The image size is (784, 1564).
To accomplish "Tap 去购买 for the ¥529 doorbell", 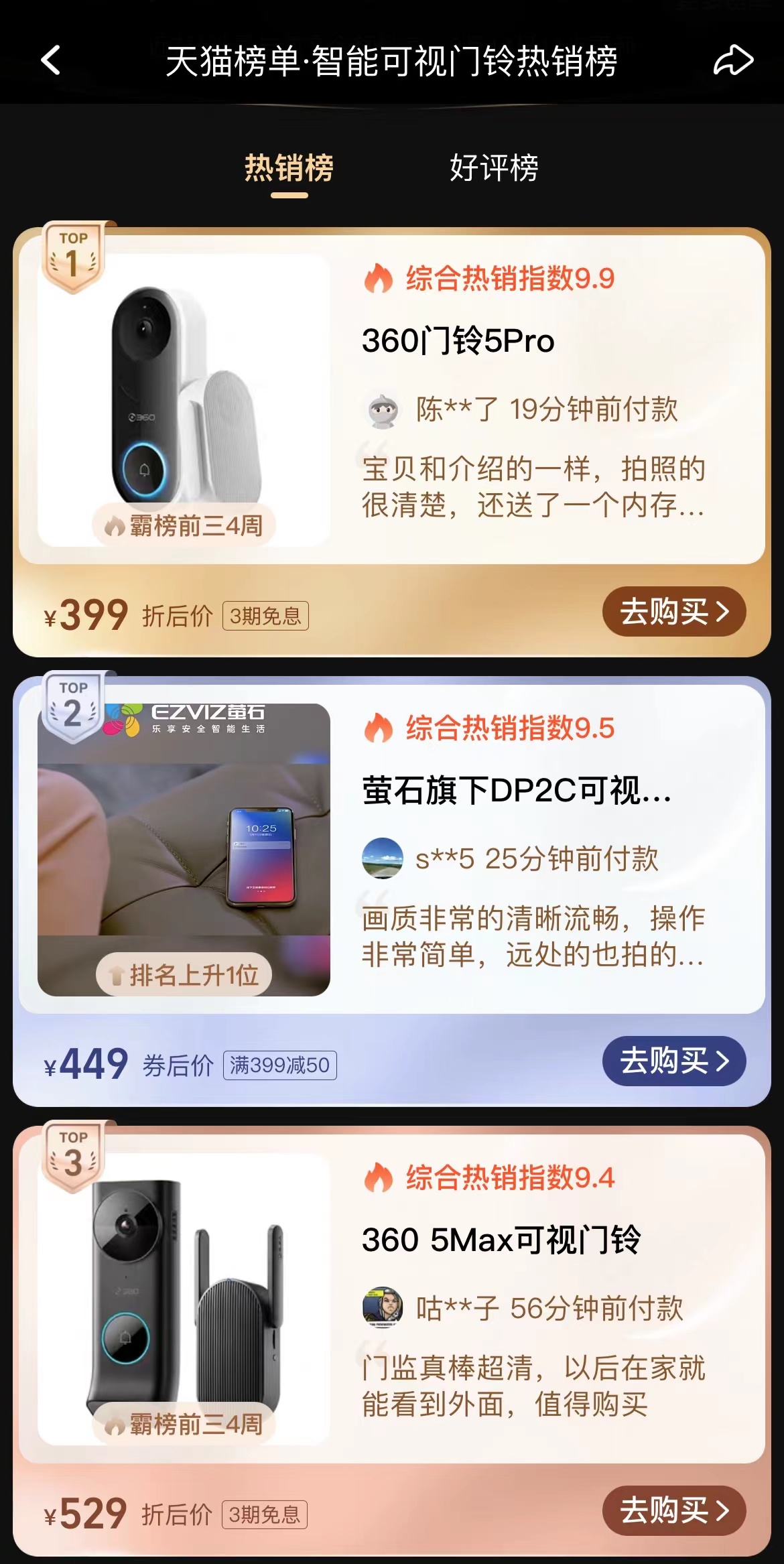I will (x=673, y=1511).
